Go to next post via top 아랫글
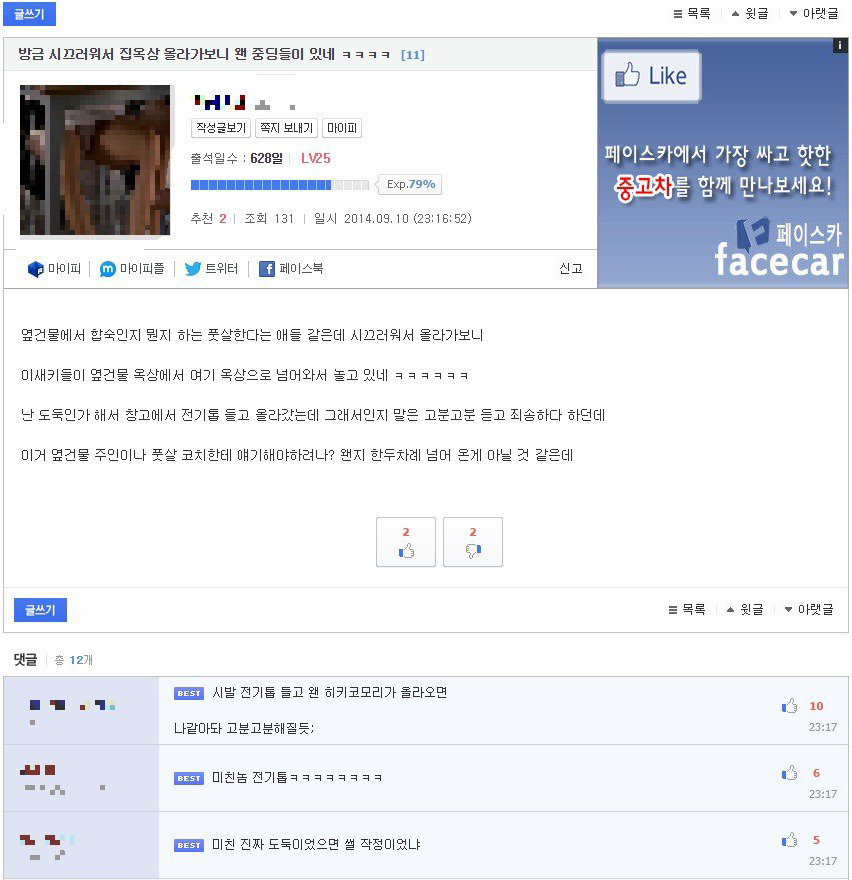852x880 pixels. [x=813, y=14]
